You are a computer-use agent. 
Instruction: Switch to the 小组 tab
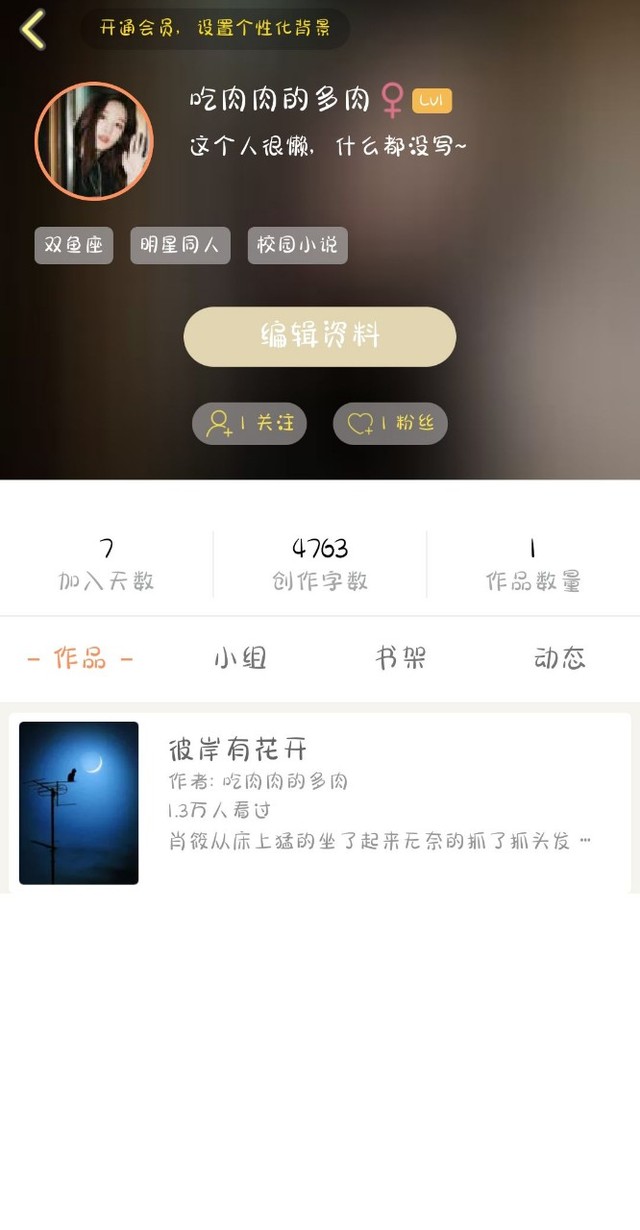(240, 658)
